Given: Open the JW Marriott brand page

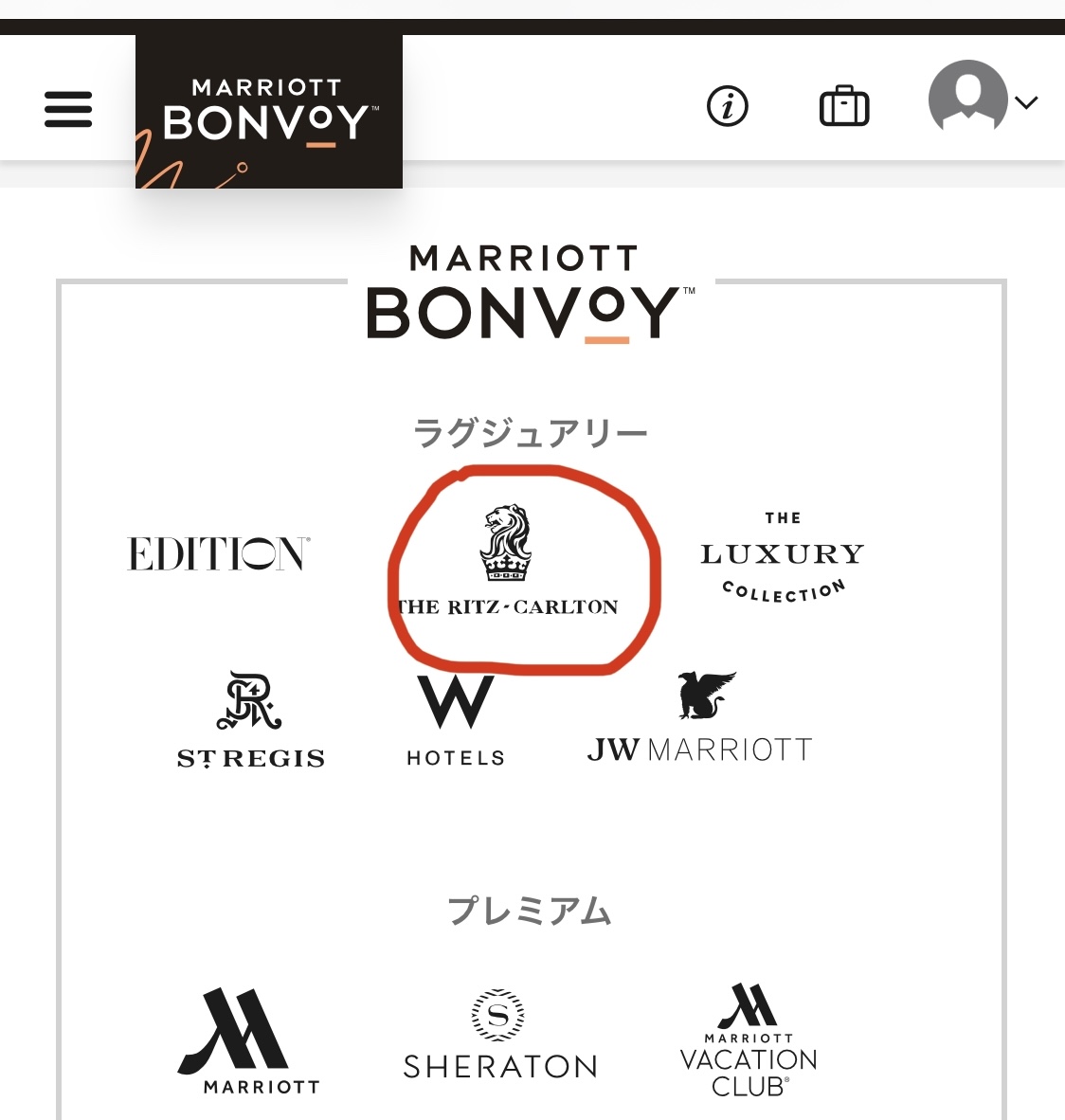Looking at the screenshot, I should click(700, 720).
